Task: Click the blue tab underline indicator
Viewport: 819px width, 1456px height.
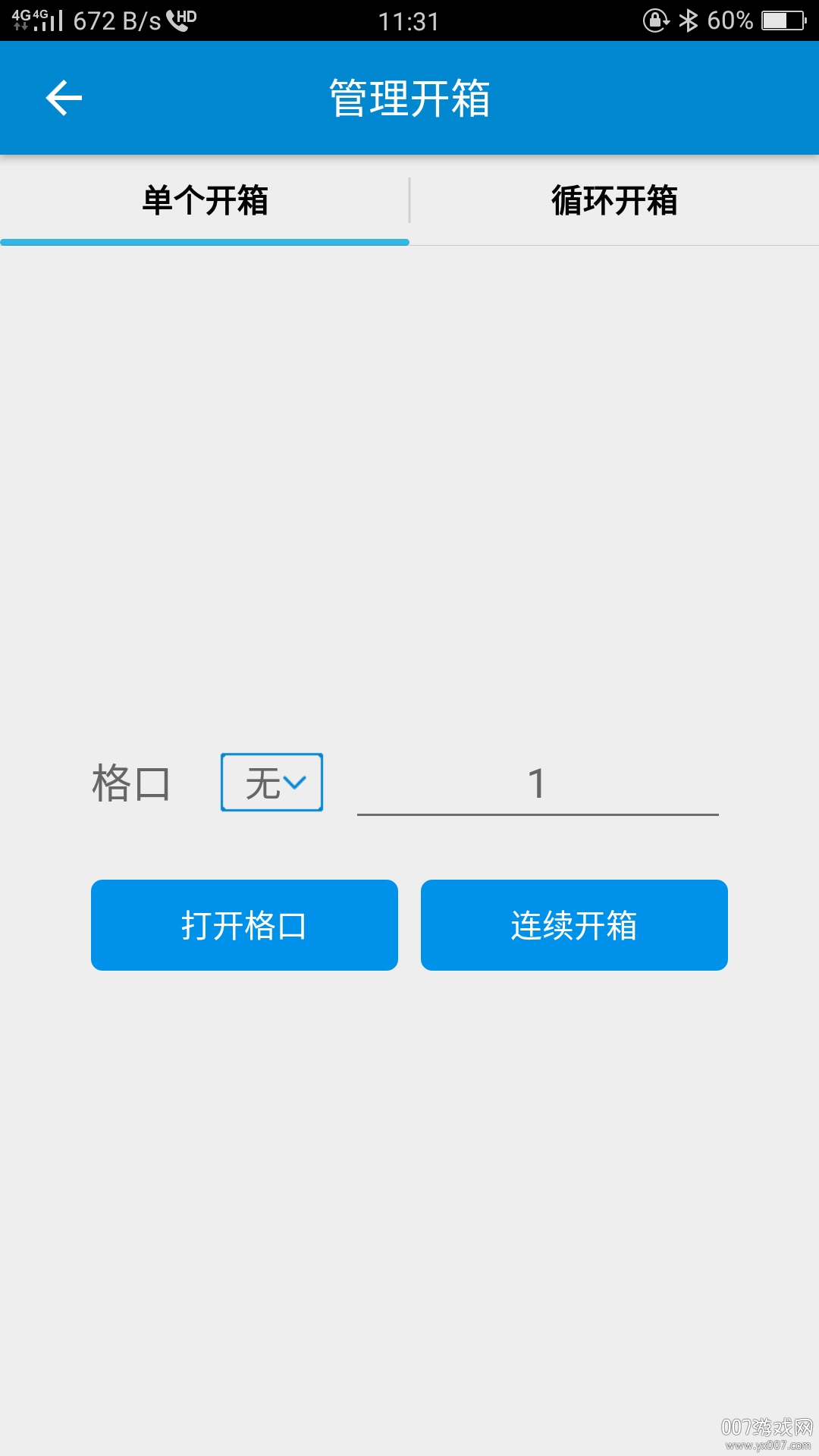Action: 205,241
